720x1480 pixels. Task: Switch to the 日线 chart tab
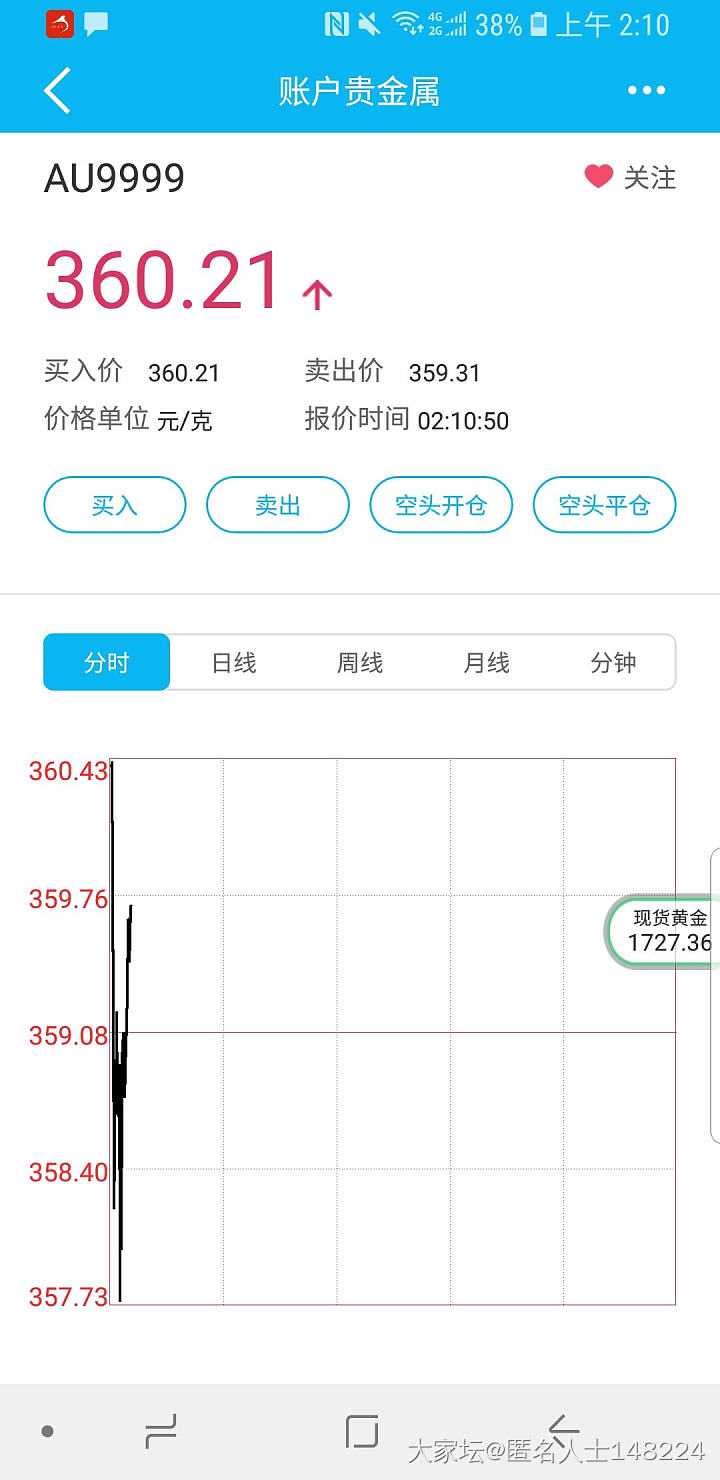coord(234,662)
